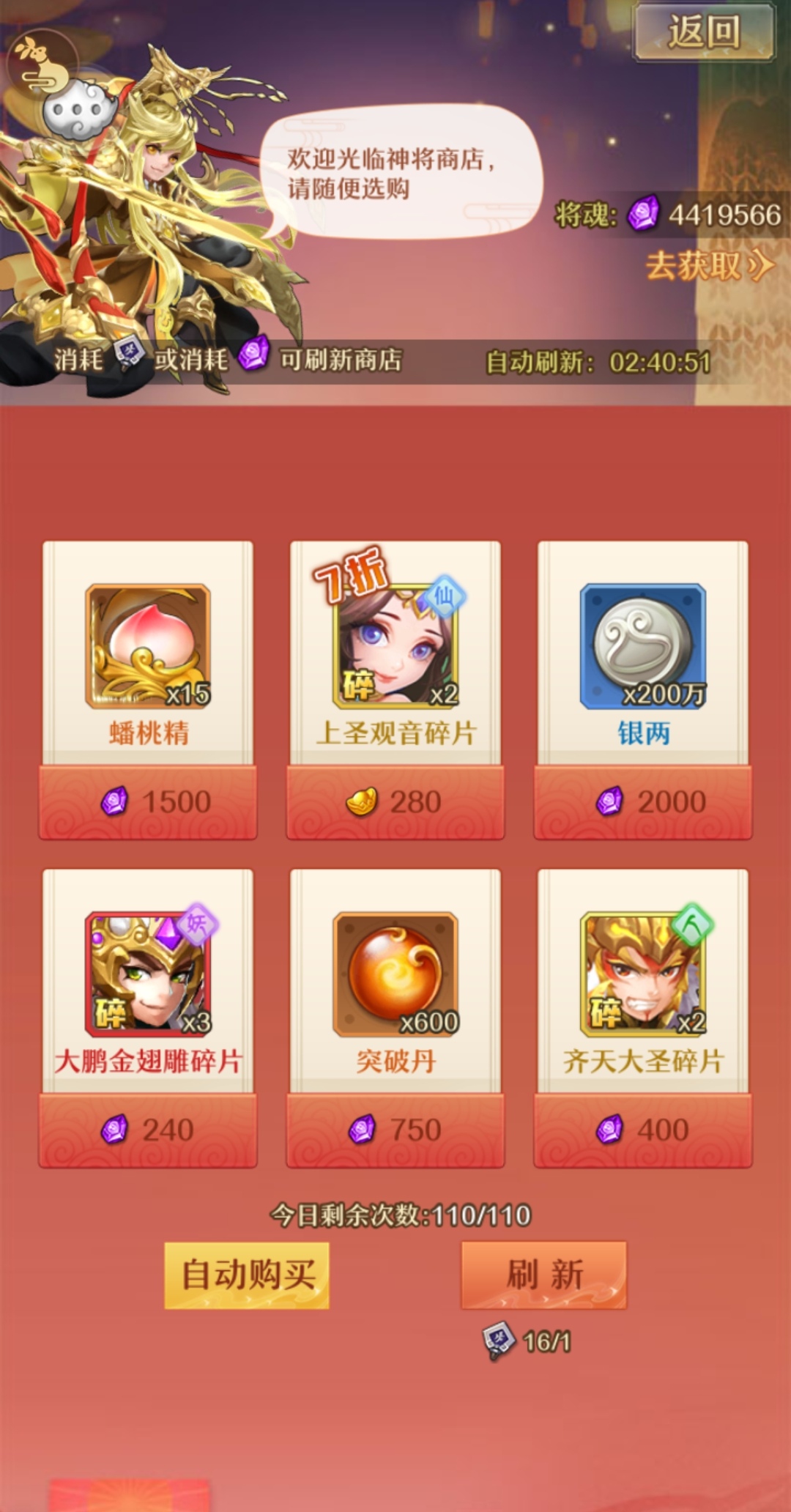
Task: Open the 去获取 link to obtain 将魂
Action: click(708, 265)
